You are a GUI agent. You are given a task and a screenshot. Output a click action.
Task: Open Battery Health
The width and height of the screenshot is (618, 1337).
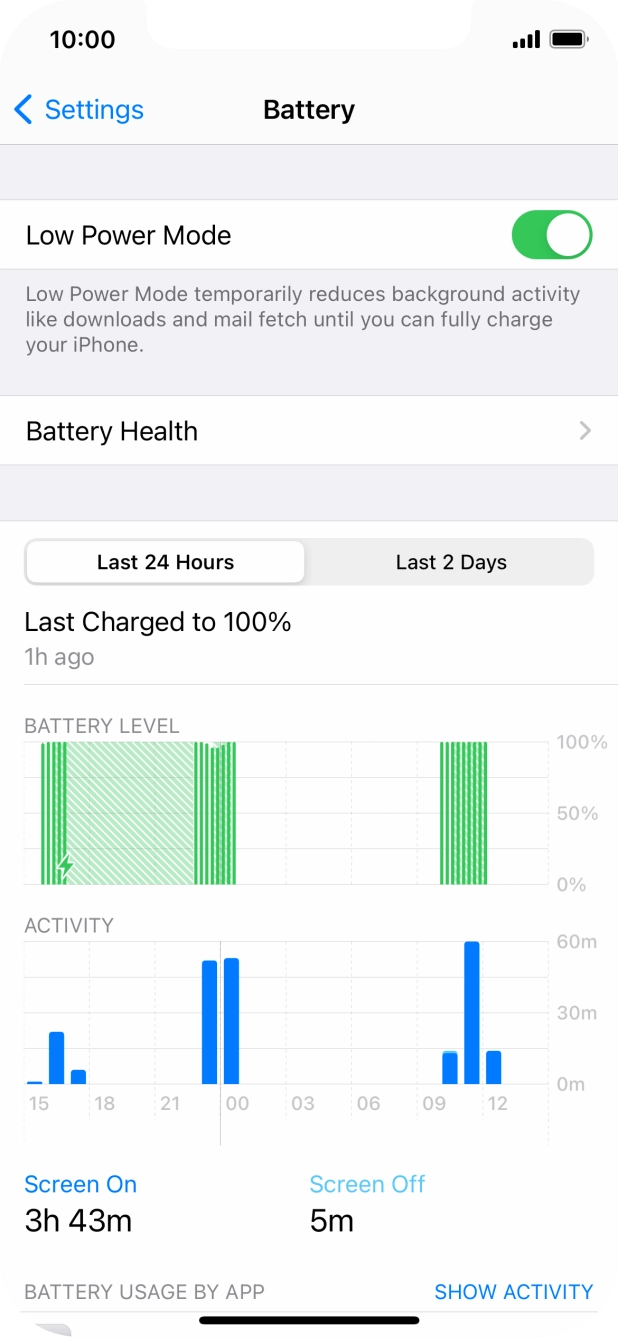click(308, 431)
